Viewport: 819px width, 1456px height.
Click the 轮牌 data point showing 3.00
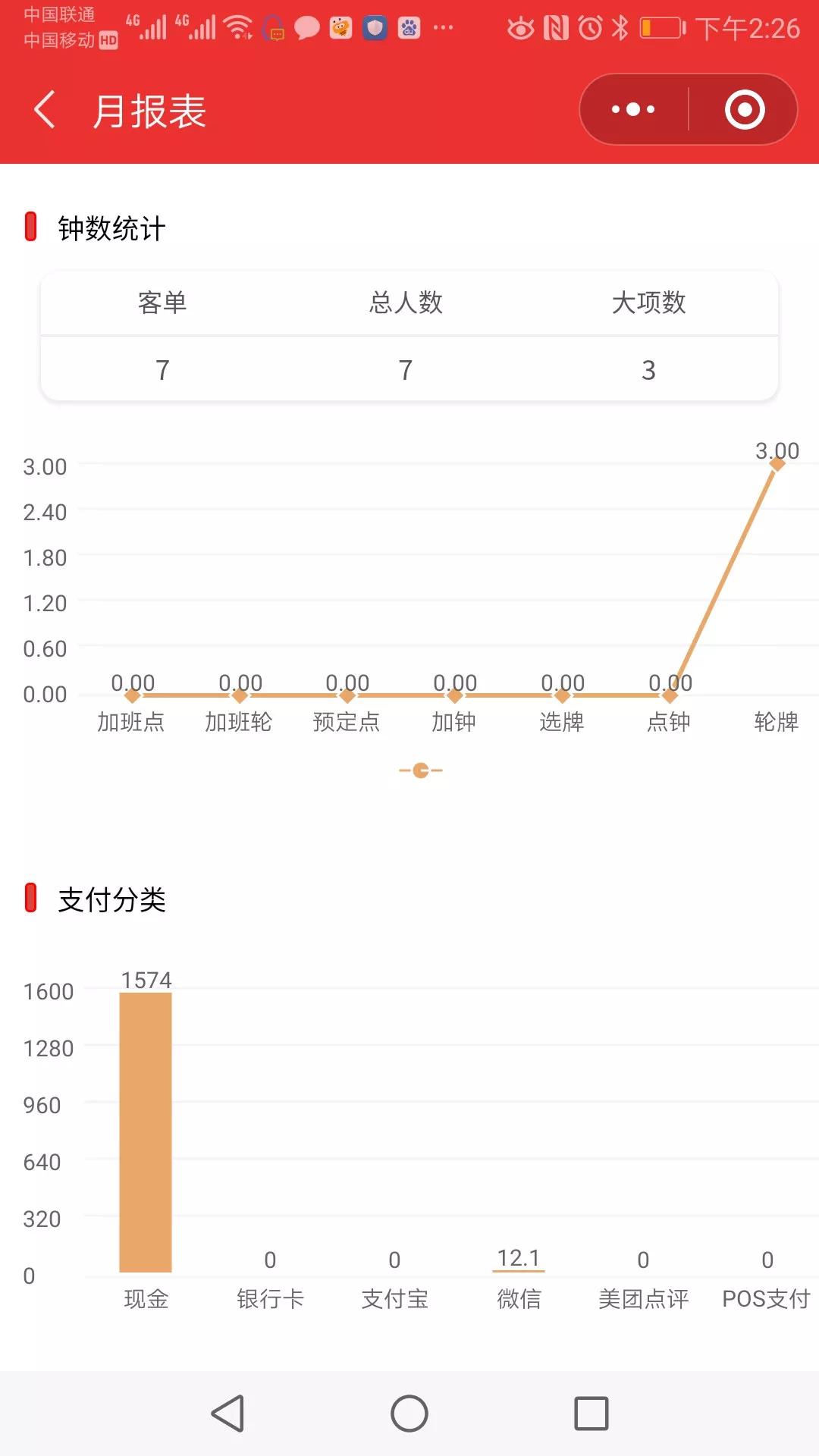(776, 463)
